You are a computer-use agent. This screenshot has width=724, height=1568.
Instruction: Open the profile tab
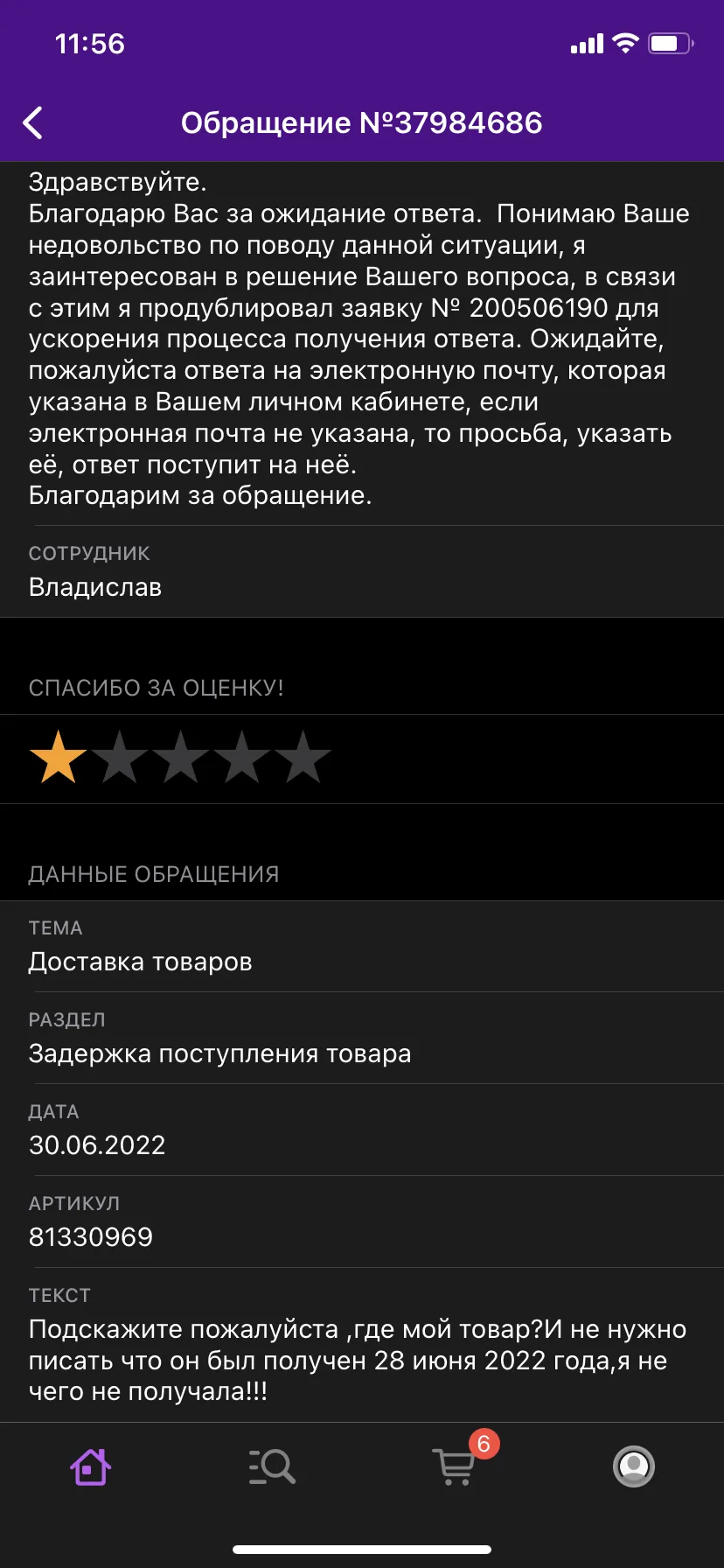pyautogui.click(x=634, y=1466)
